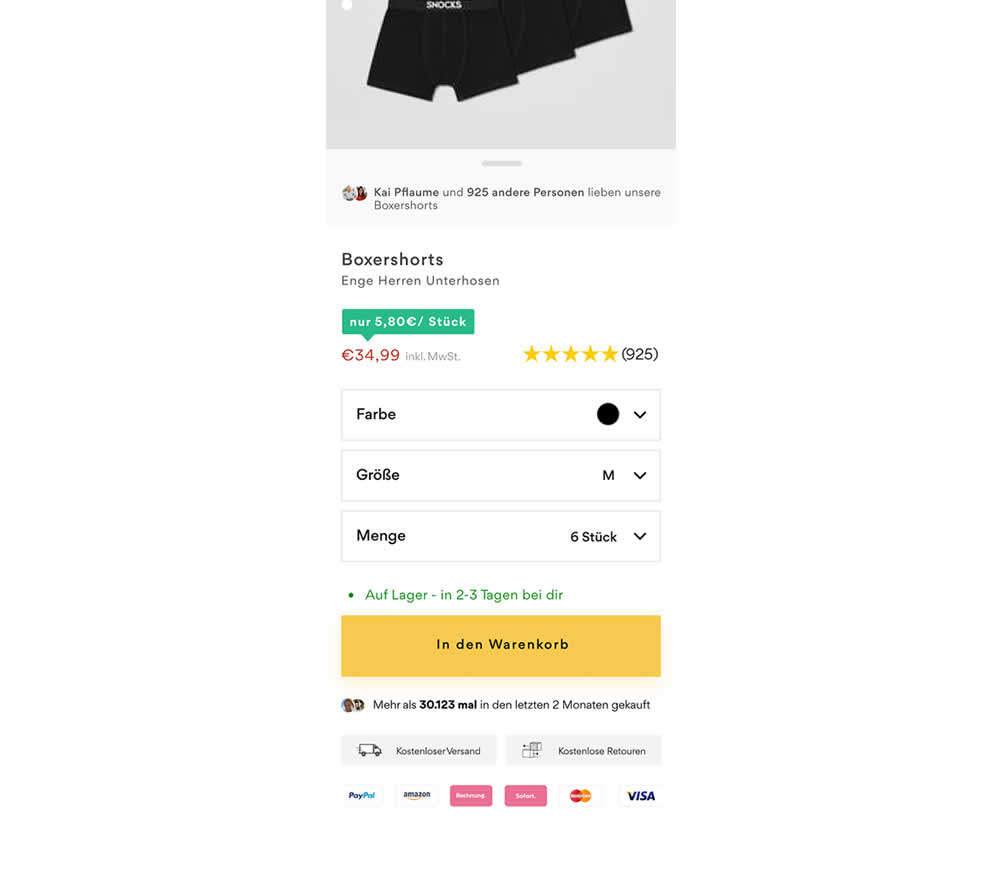The image size is (1000, 880).
Task: View the boxershorts product image
Action: (500, 60)
